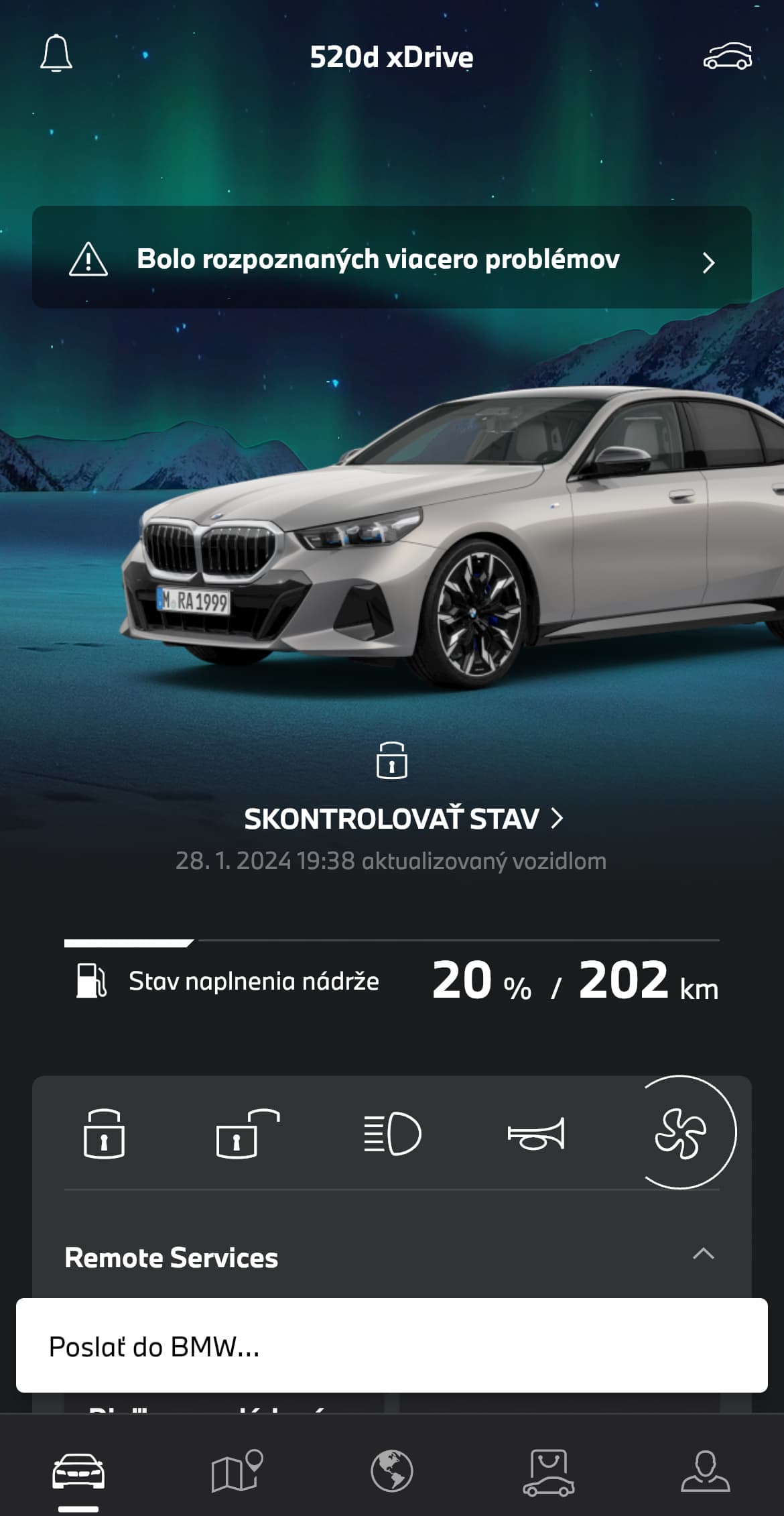The height and width of the screenshot is (1516, 784).
Task: Lock the vehicle remotely
Action: [104, 1134]
